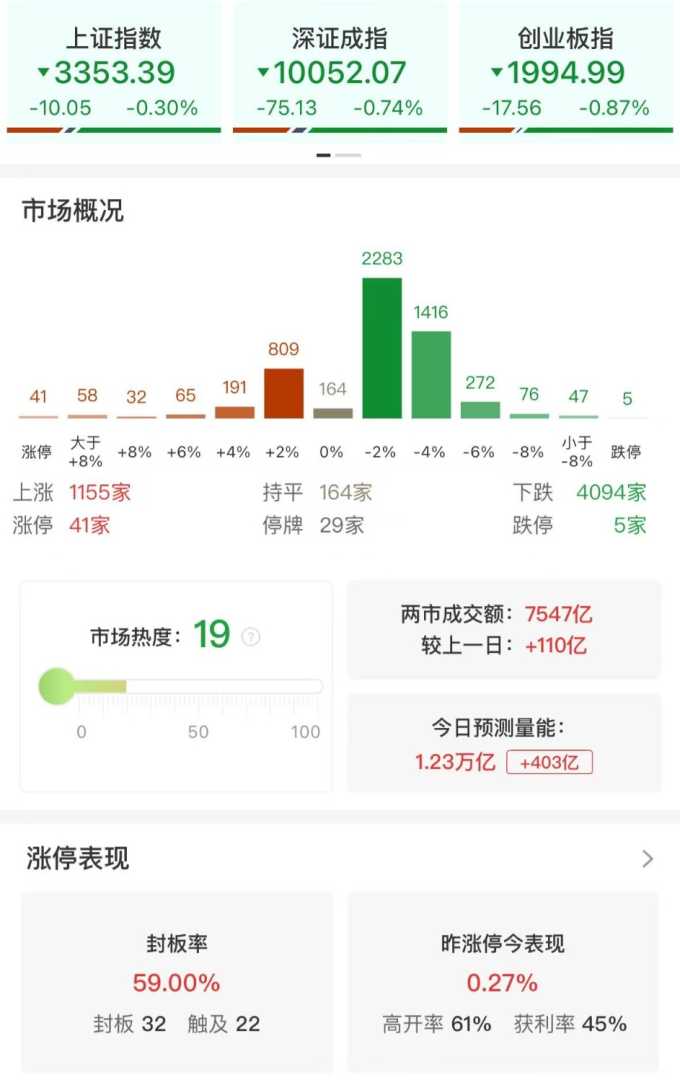680x1080 pixels.
Task: Check the 今日预测量能 card
Action: 503,744
